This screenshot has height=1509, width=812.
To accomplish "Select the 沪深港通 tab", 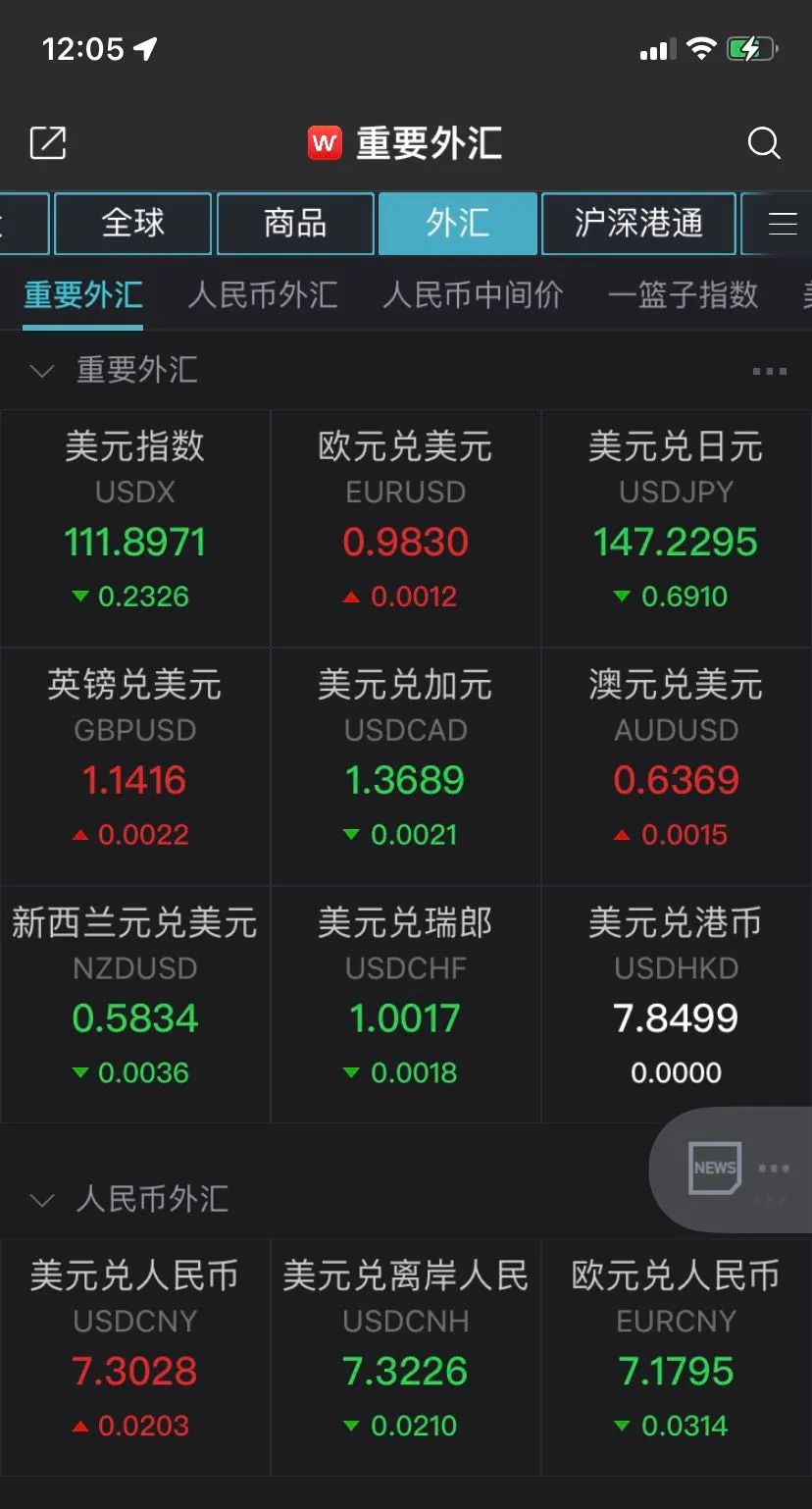I will click(638, 224).
